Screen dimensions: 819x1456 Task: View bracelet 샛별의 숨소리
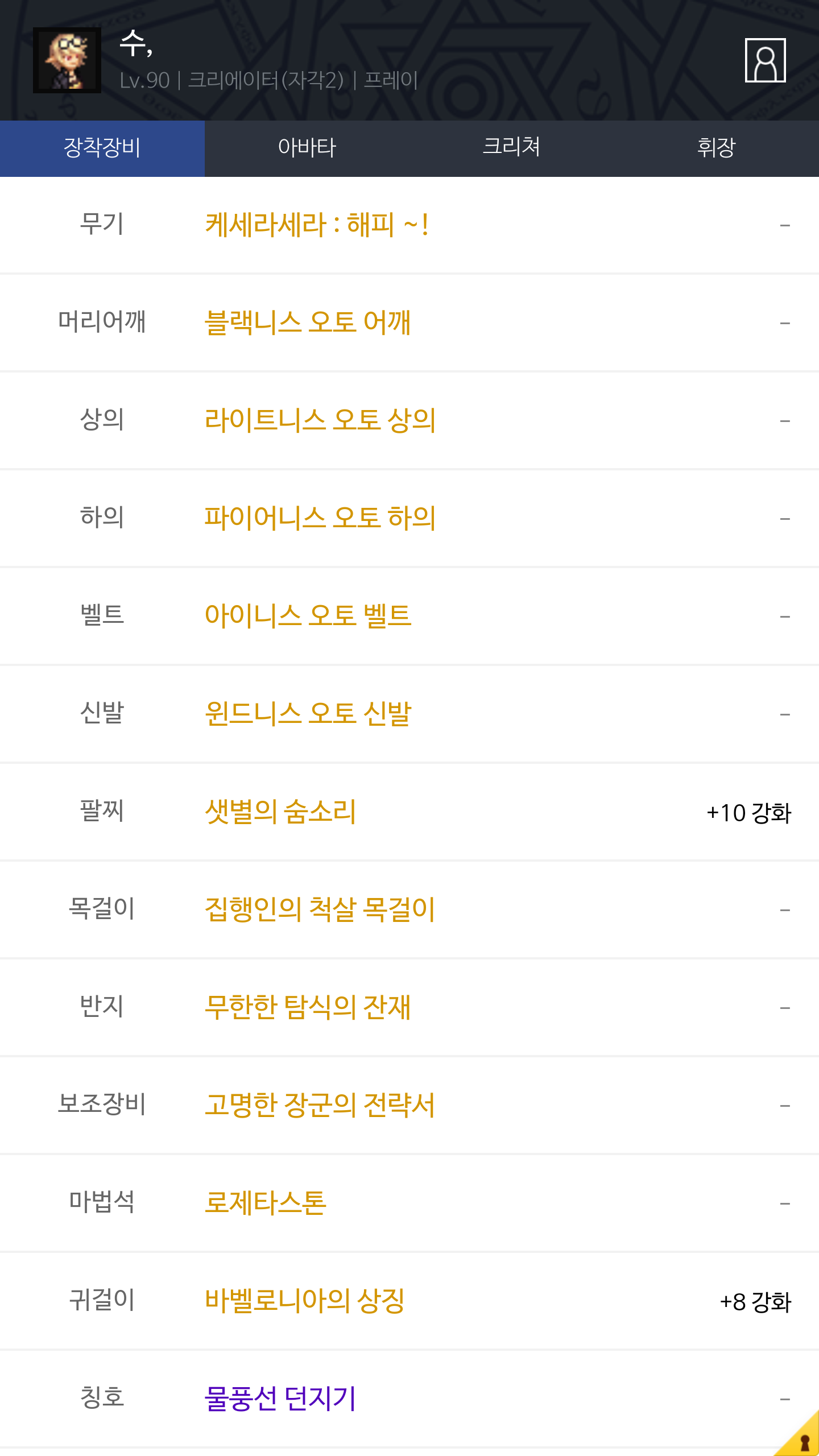[280, 812]
